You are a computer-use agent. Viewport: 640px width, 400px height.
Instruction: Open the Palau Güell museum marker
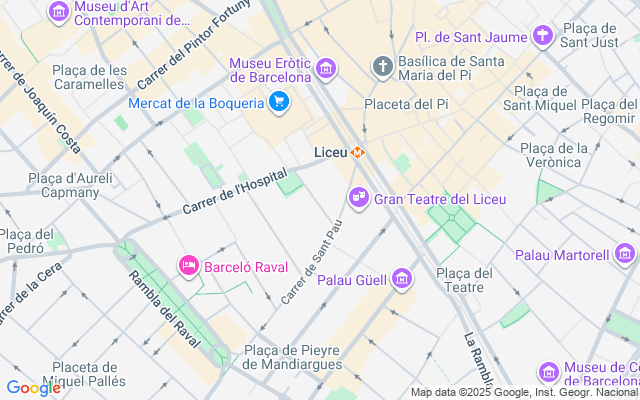402,279
